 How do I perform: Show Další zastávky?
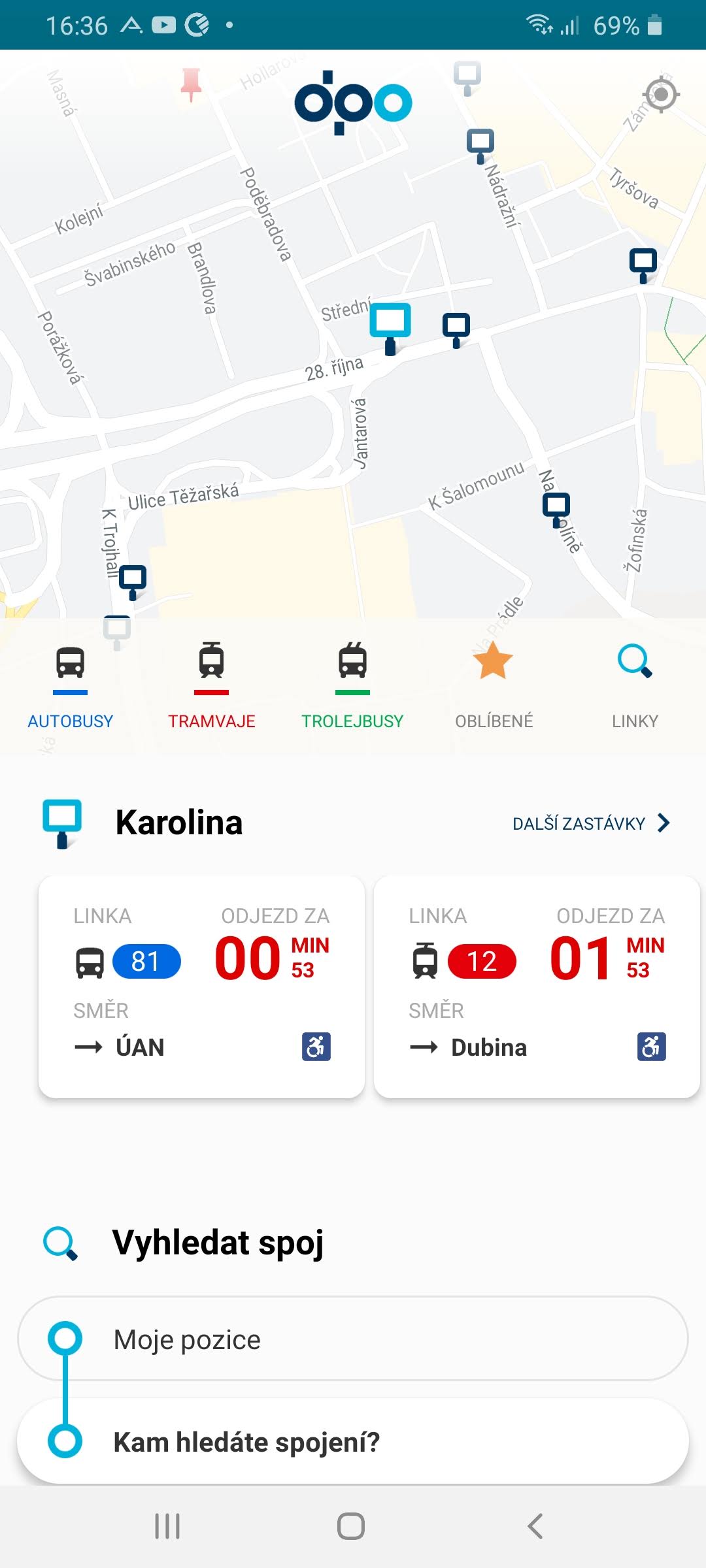click(592, 823)
